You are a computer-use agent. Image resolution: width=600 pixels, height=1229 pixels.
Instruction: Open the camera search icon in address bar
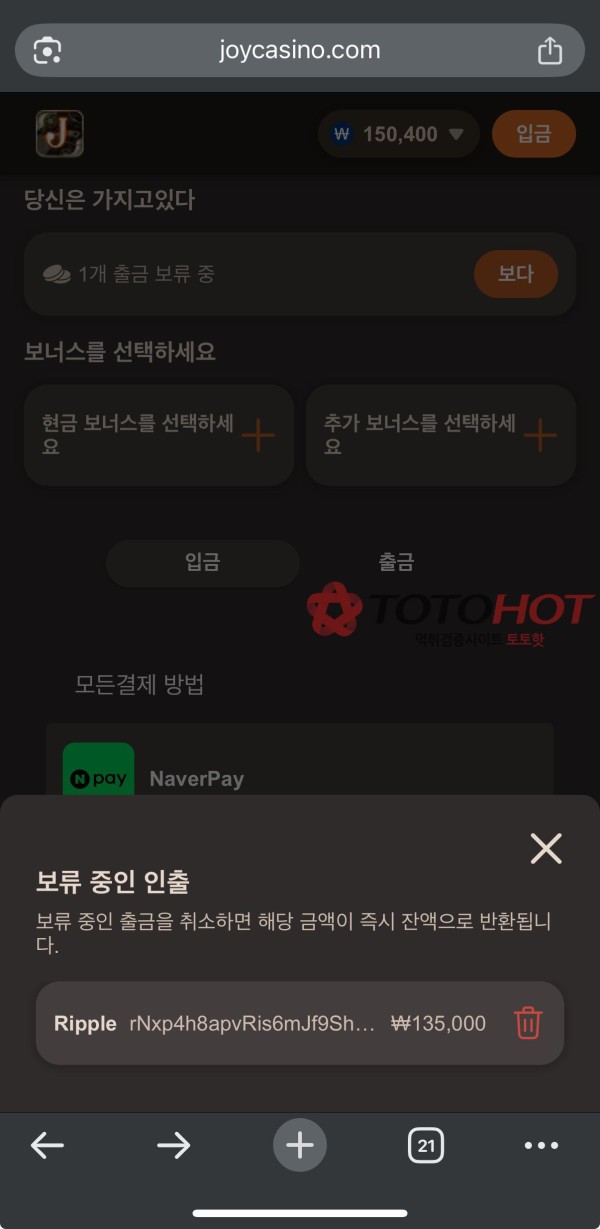pos(48,51)
